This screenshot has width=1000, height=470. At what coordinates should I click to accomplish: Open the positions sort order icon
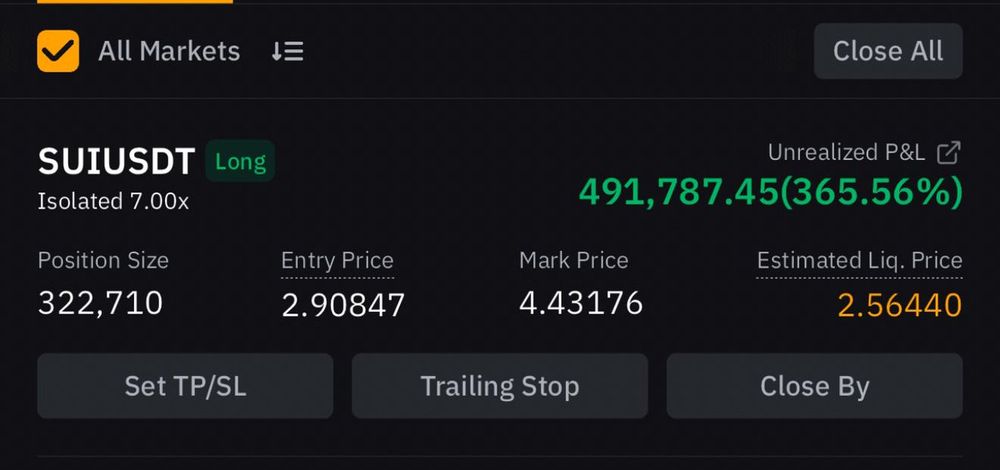pyautogui.click(x=287, y=52)
